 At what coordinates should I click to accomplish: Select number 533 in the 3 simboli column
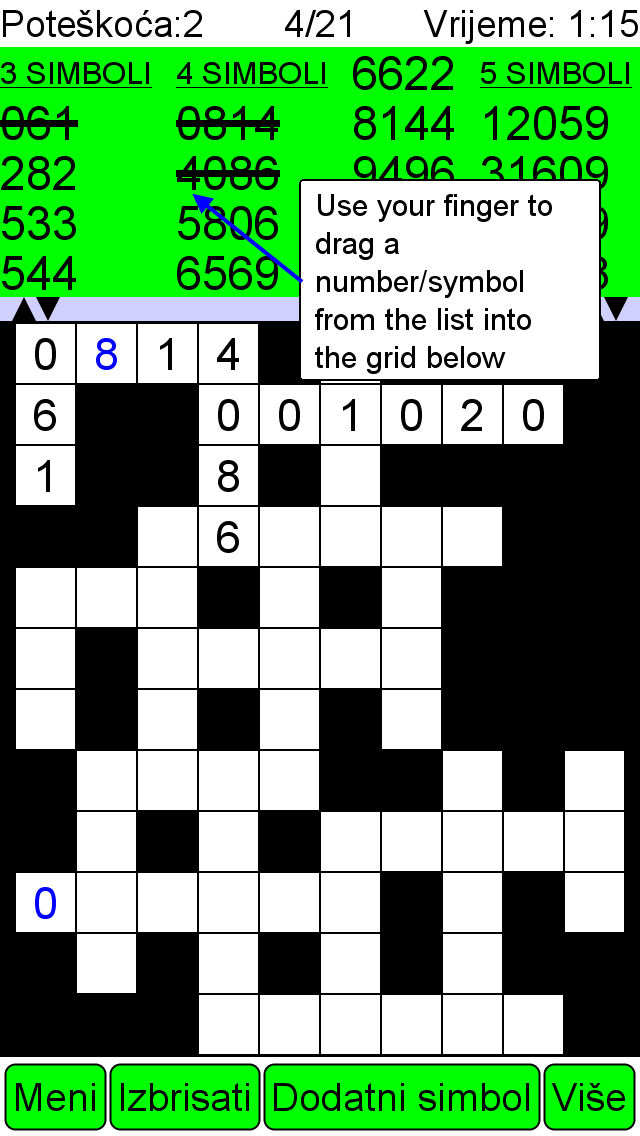coord(39,224)
